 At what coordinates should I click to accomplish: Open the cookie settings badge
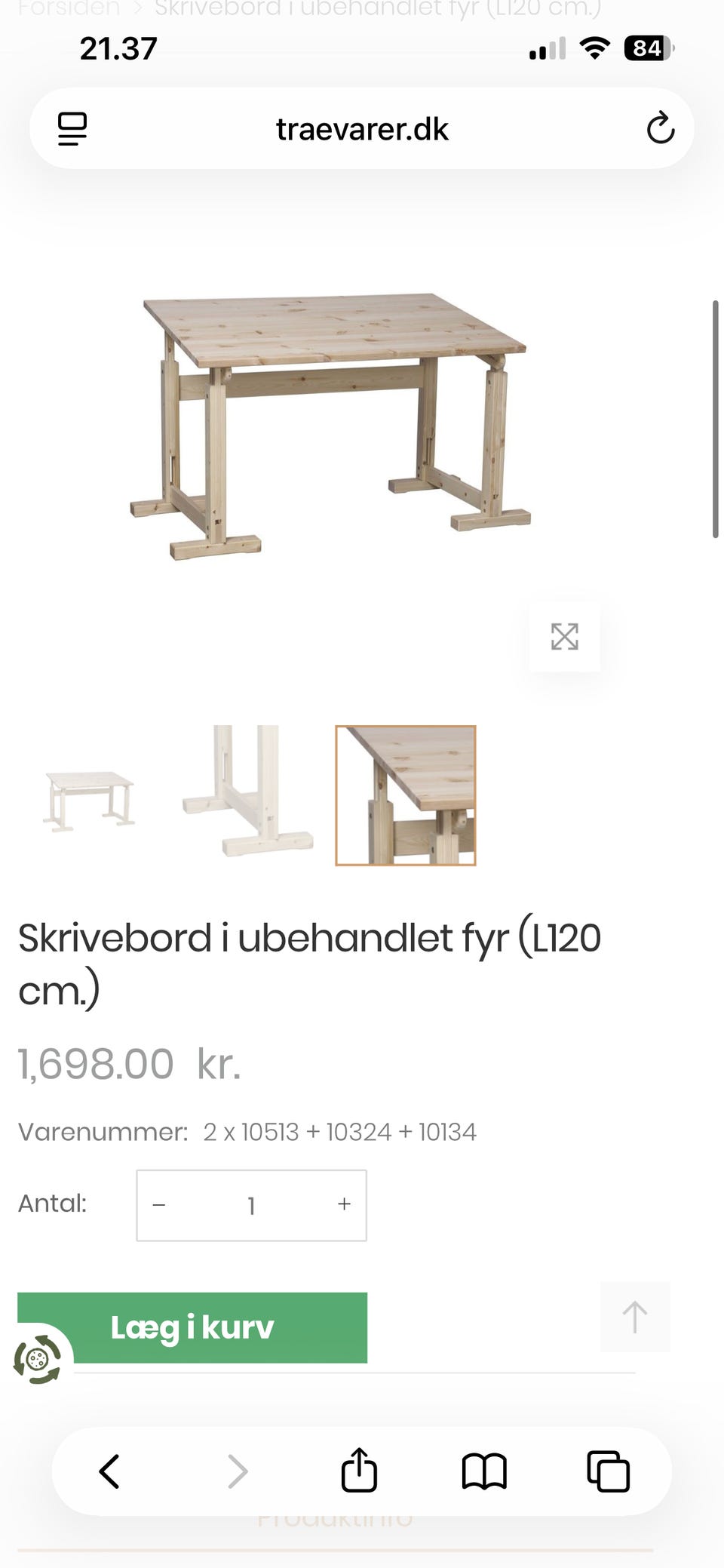pyautogui.click(x=38, y=1359)
